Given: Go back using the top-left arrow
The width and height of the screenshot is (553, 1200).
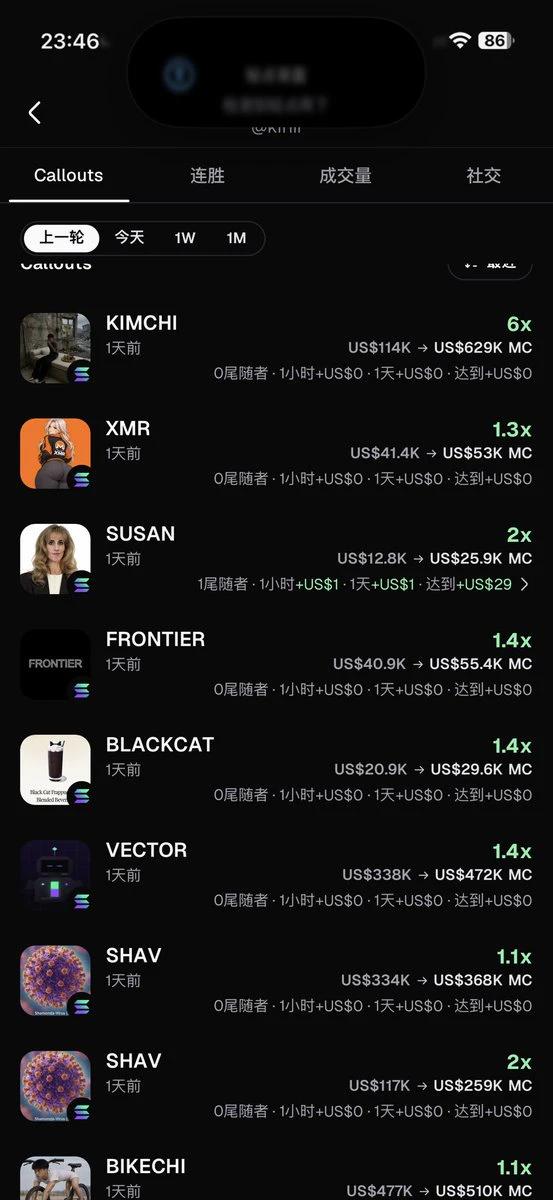Looking at the screenshot, I should 35,112.
